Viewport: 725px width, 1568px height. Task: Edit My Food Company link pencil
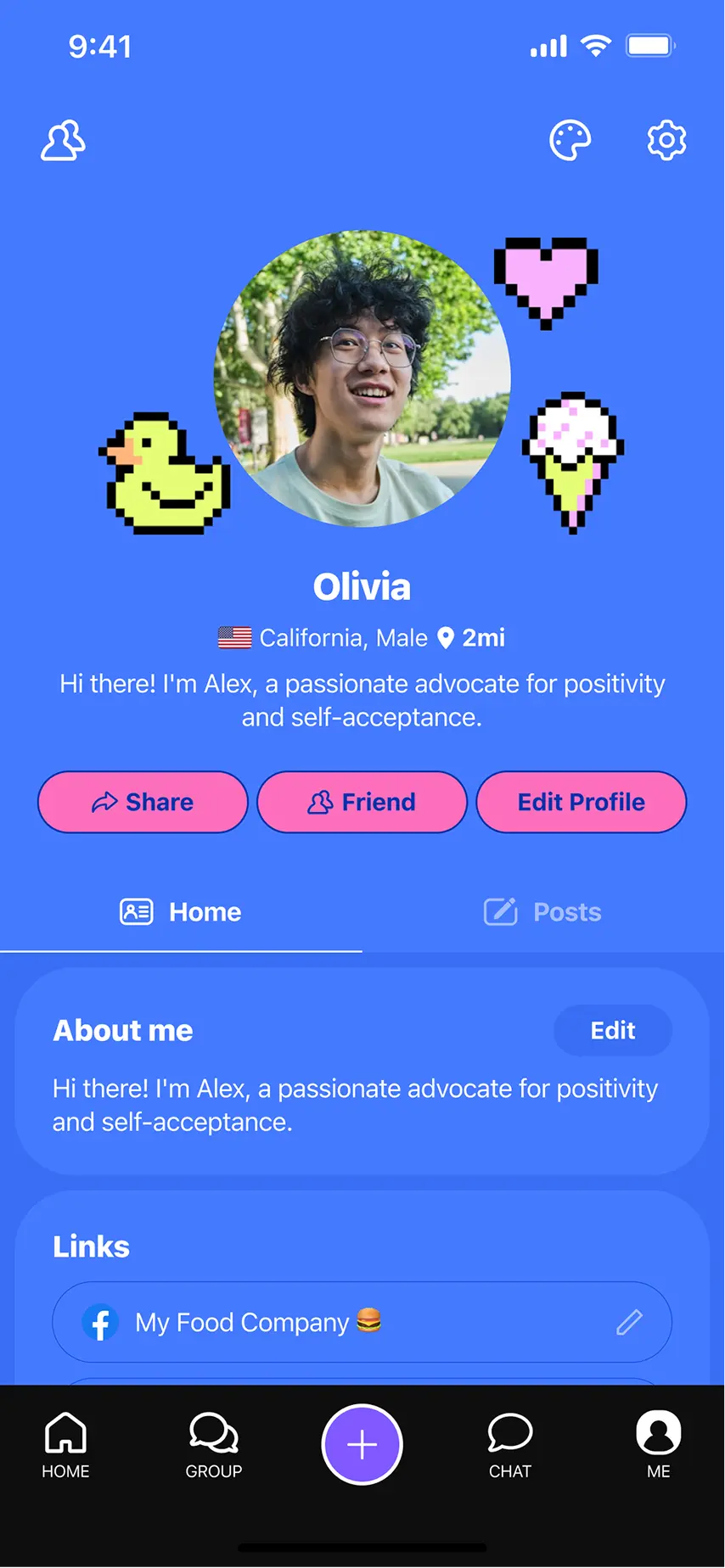coord(629,1322)
